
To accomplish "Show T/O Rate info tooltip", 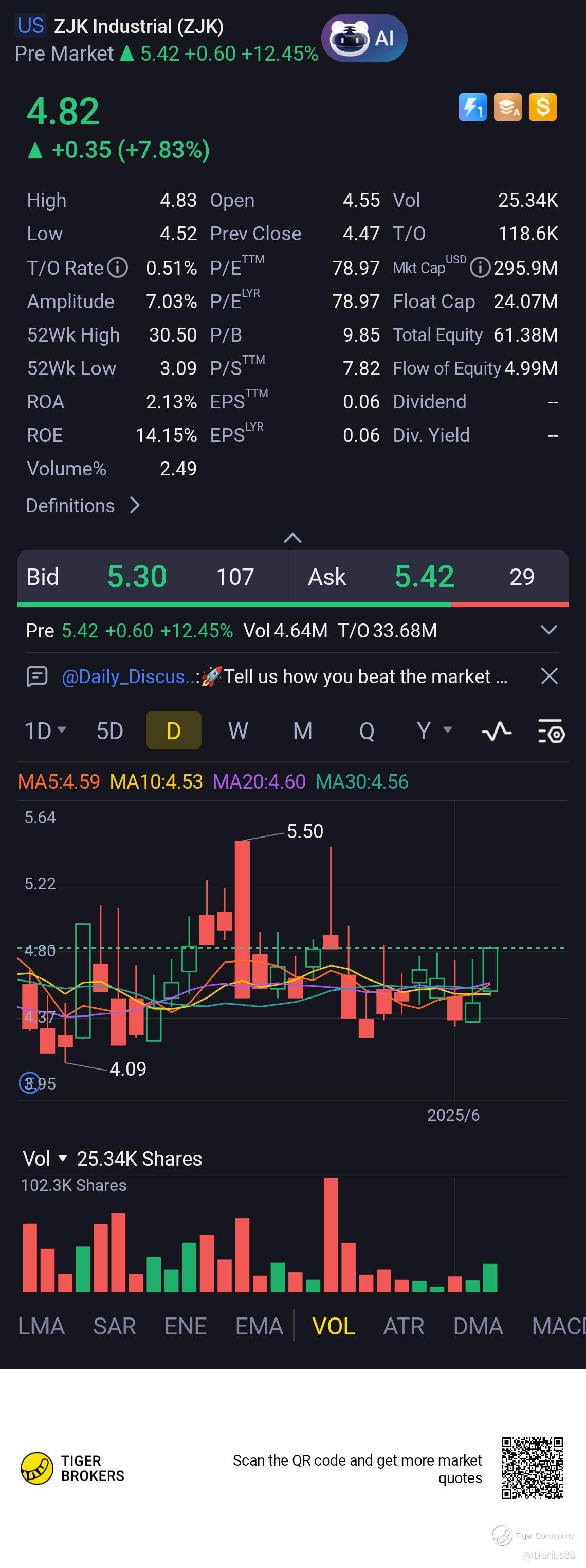I will click(x=117, y=267).
